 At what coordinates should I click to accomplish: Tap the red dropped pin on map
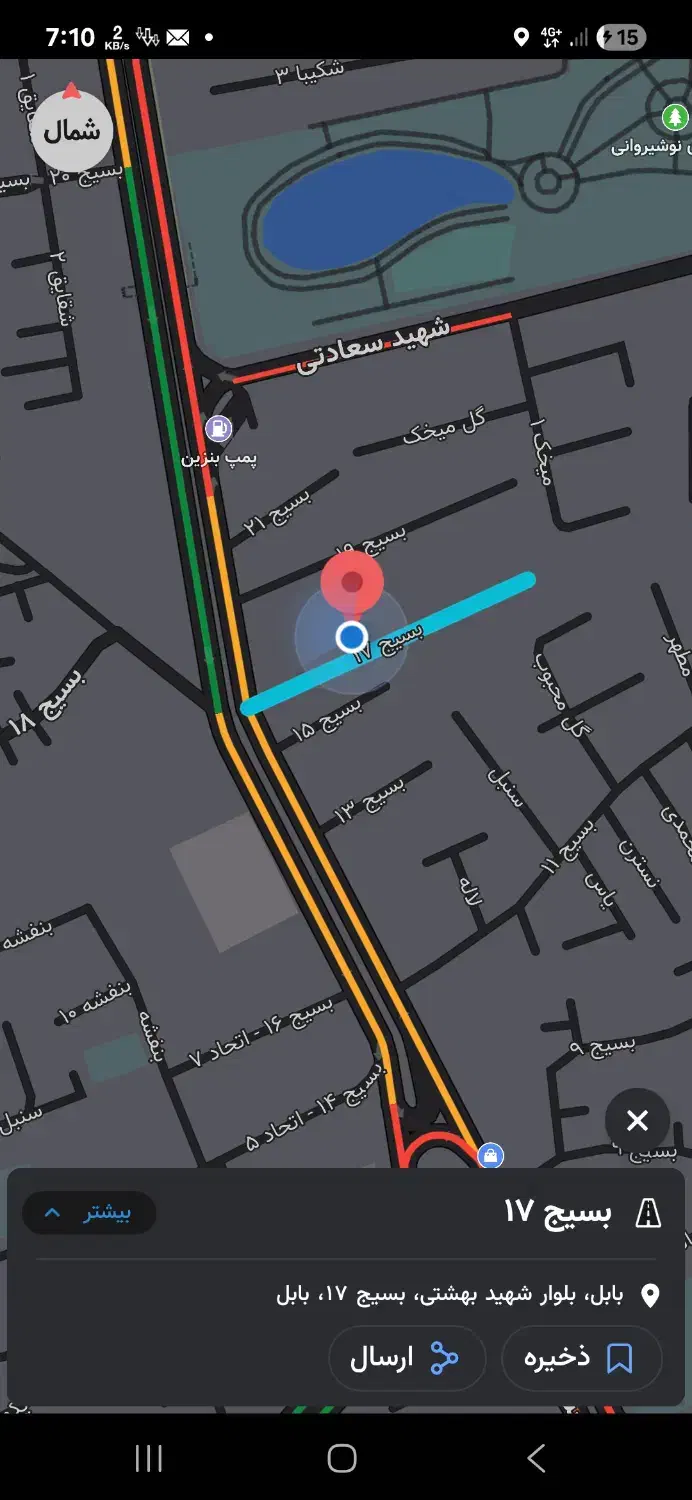(x=352, y=582)
